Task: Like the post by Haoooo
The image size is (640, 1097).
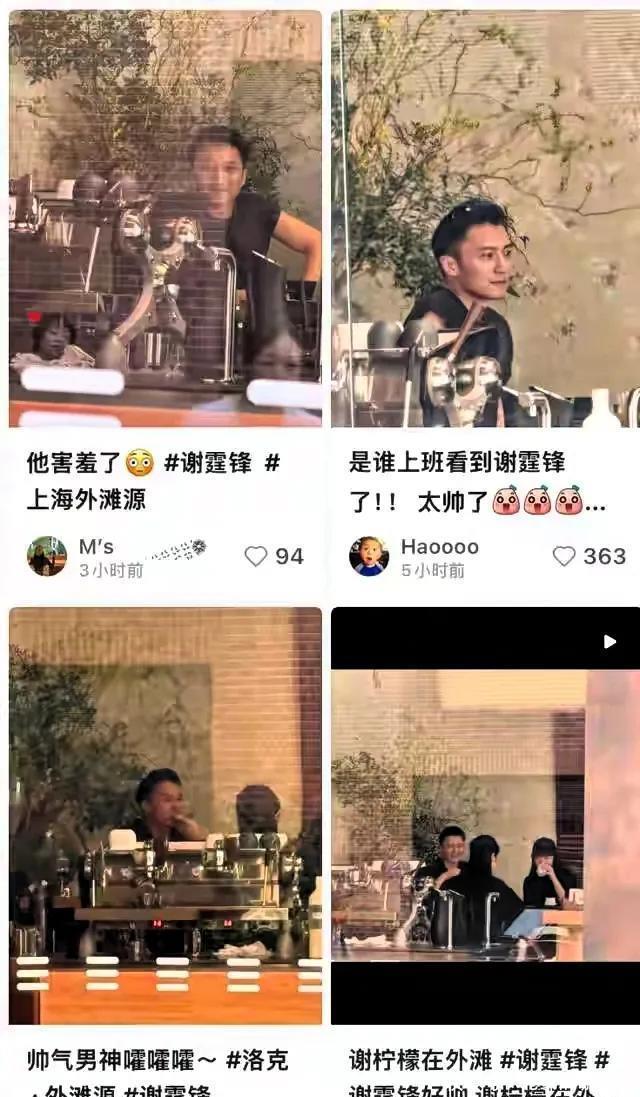Action: (x=565, y=556)
